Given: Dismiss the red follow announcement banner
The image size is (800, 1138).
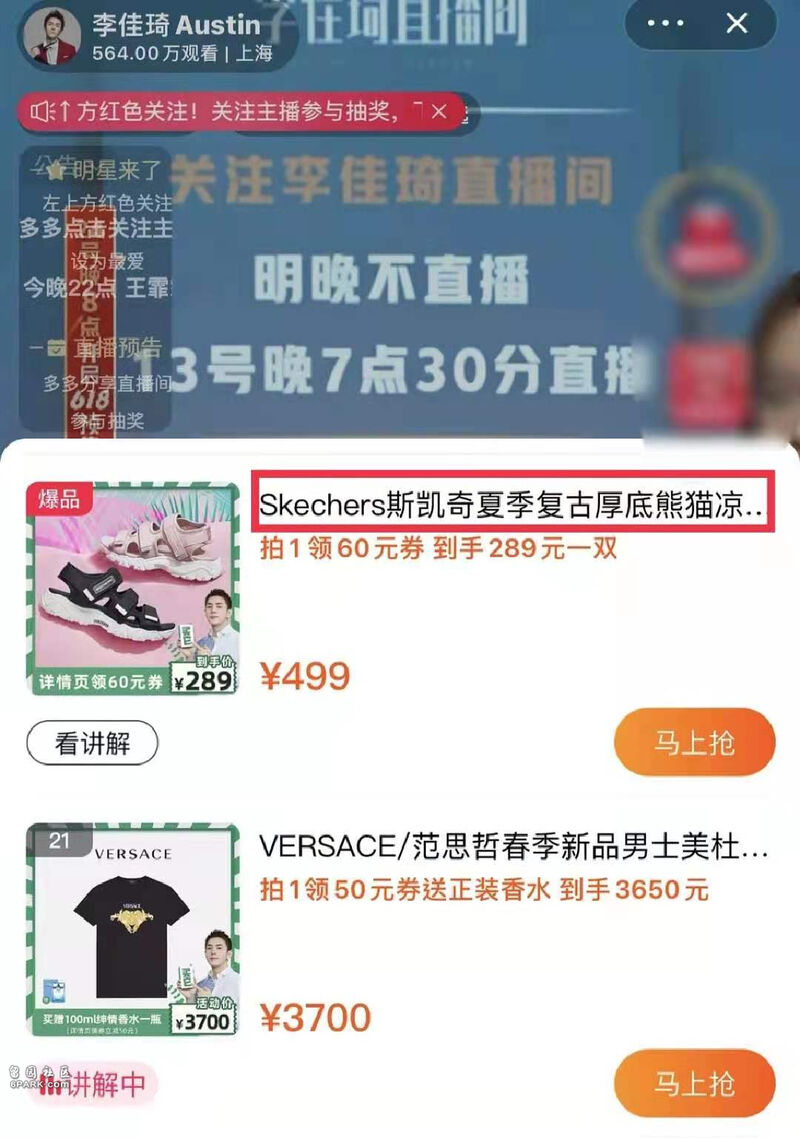Looking at the screenshot, I should (438, 111).
